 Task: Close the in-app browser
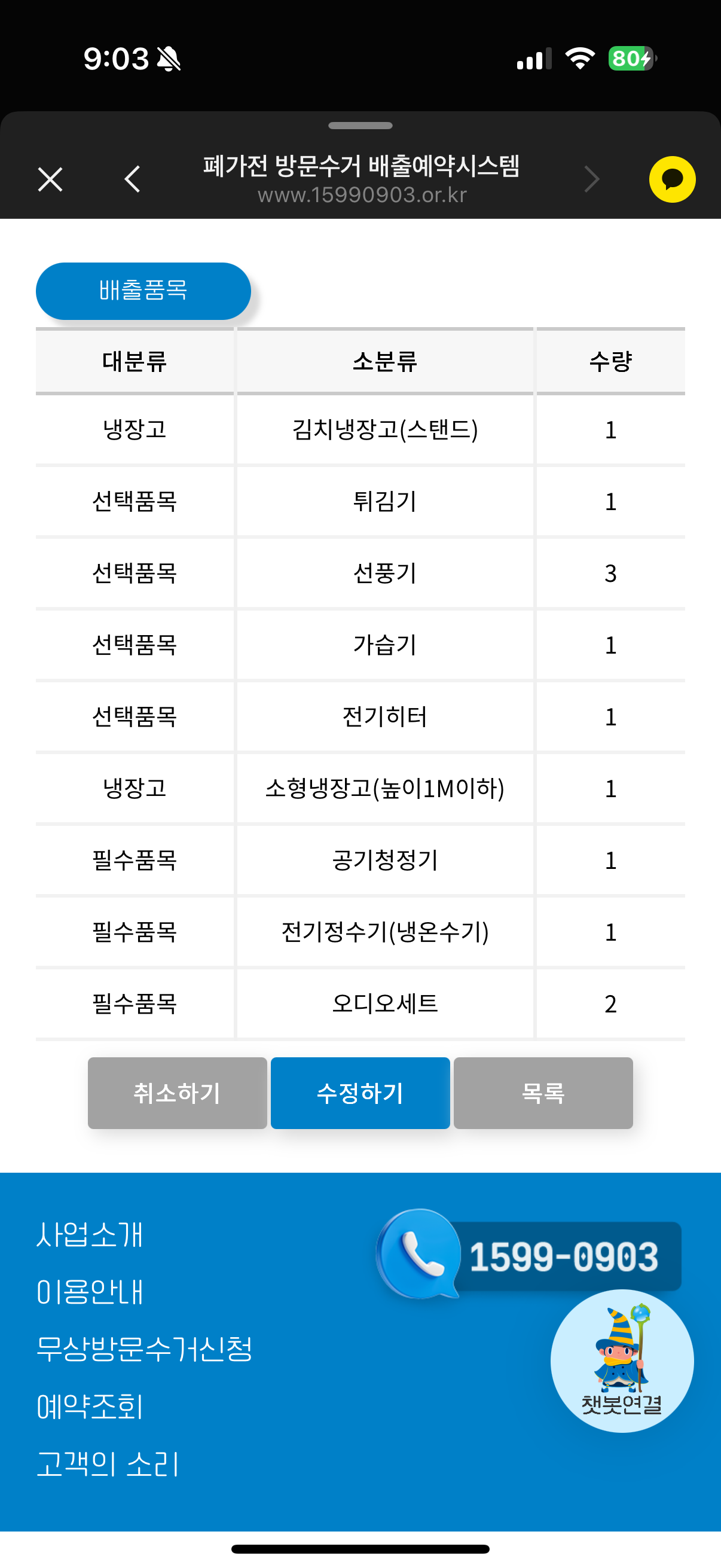(x=50, y=179)
